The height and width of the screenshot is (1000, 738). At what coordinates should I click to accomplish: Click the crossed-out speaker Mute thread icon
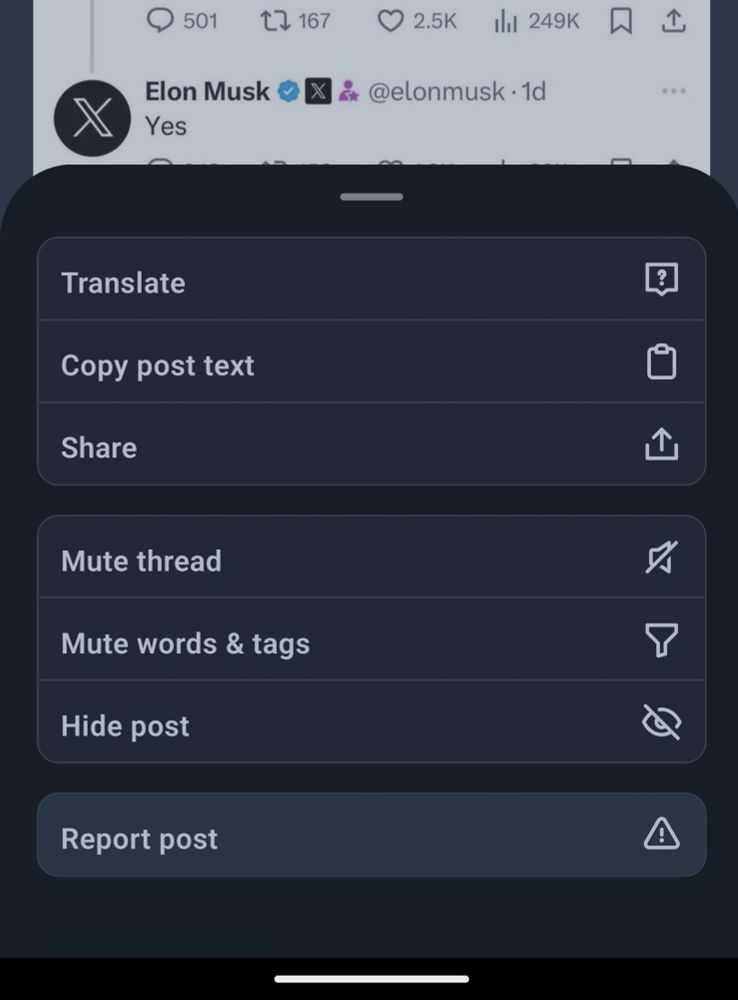point(661,558)
